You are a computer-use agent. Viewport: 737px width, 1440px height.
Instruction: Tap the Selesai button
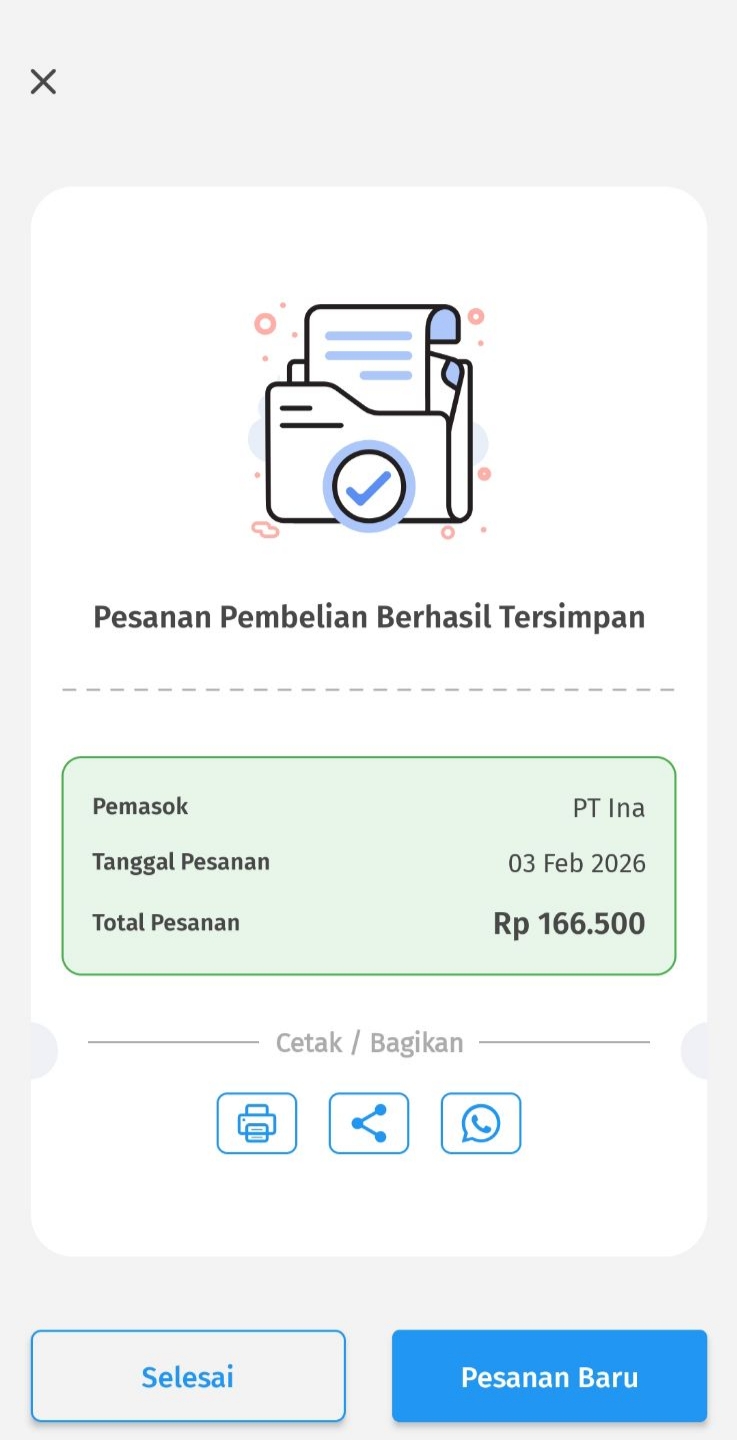tap(188, 1376)
